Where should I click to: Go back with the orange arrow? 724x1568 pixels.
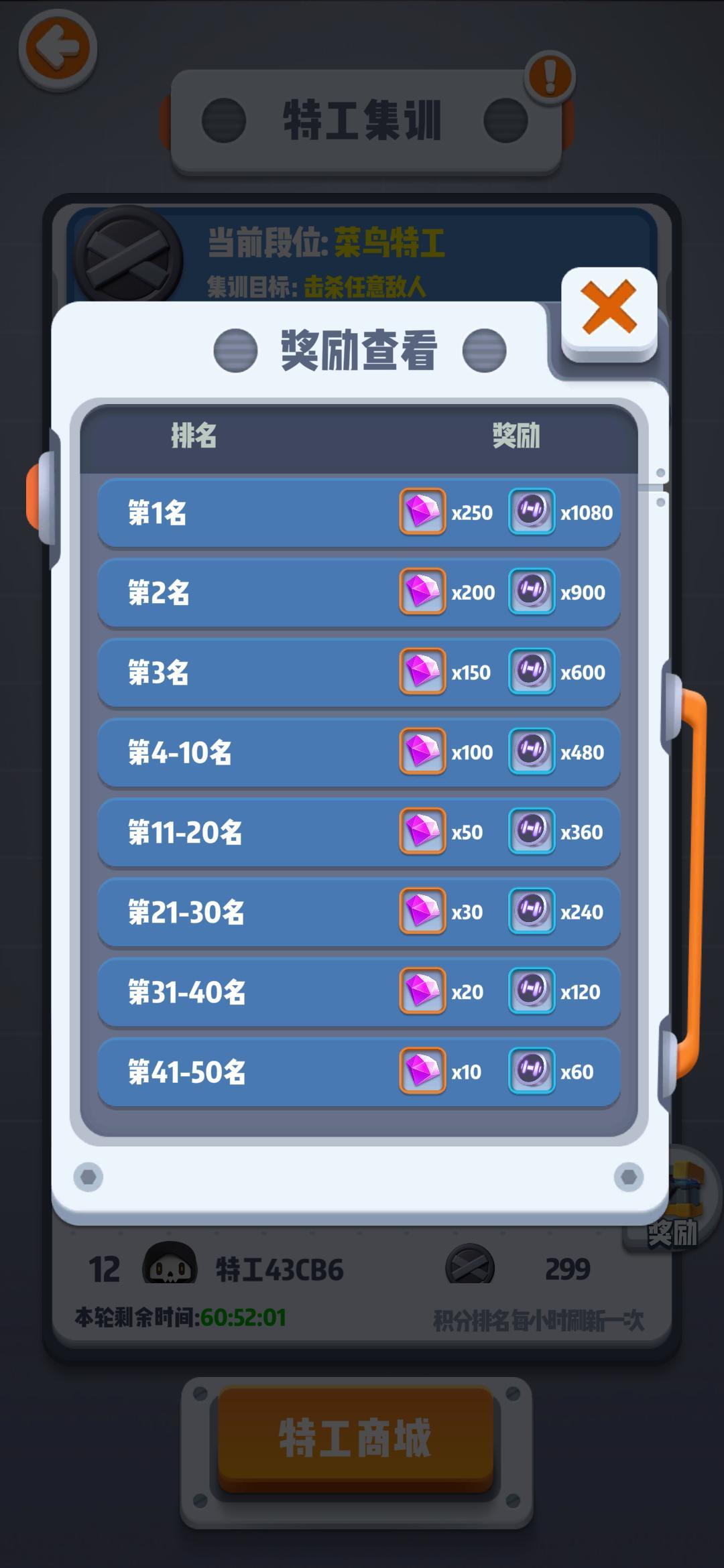coord(58,49)
